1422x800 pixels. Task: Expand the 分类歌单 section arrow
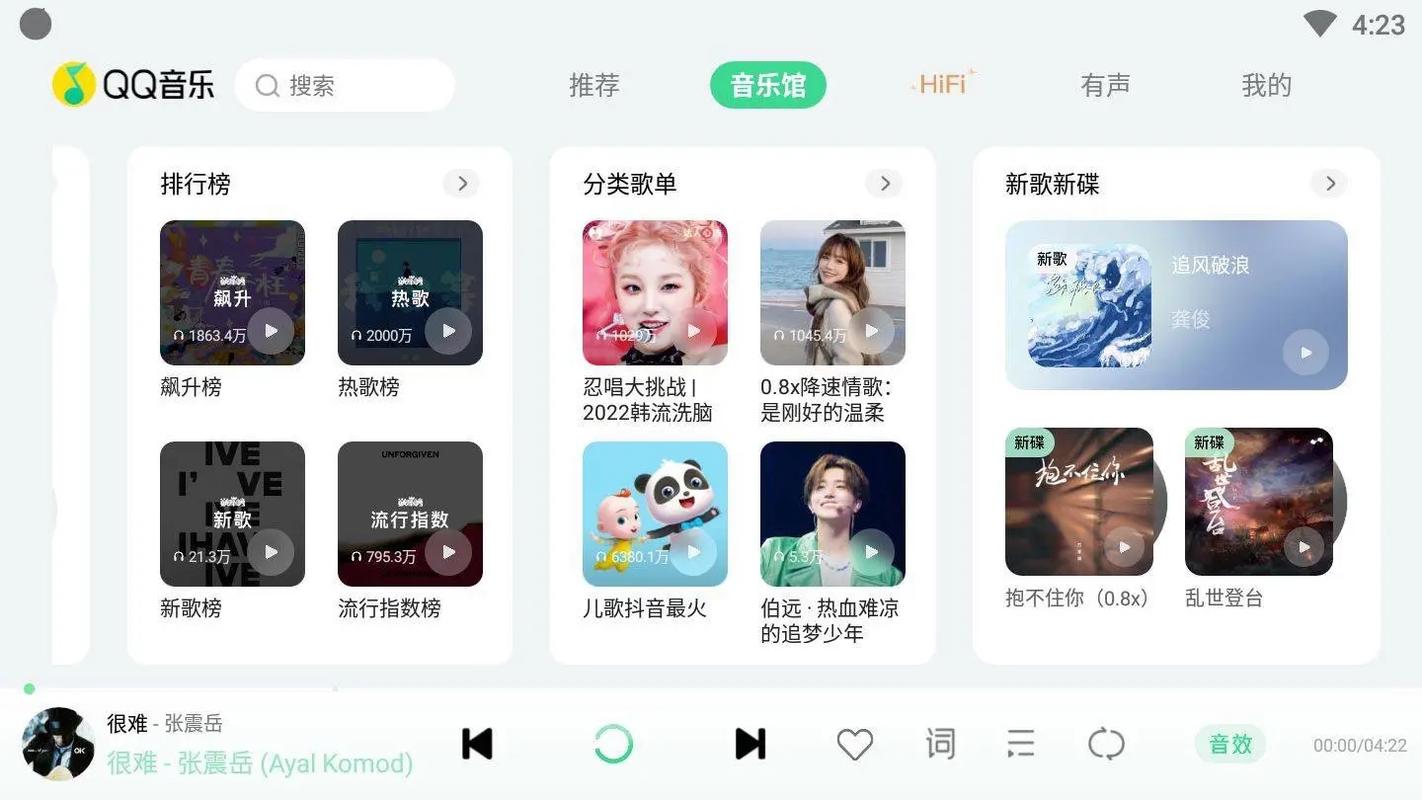coord(884,184)
